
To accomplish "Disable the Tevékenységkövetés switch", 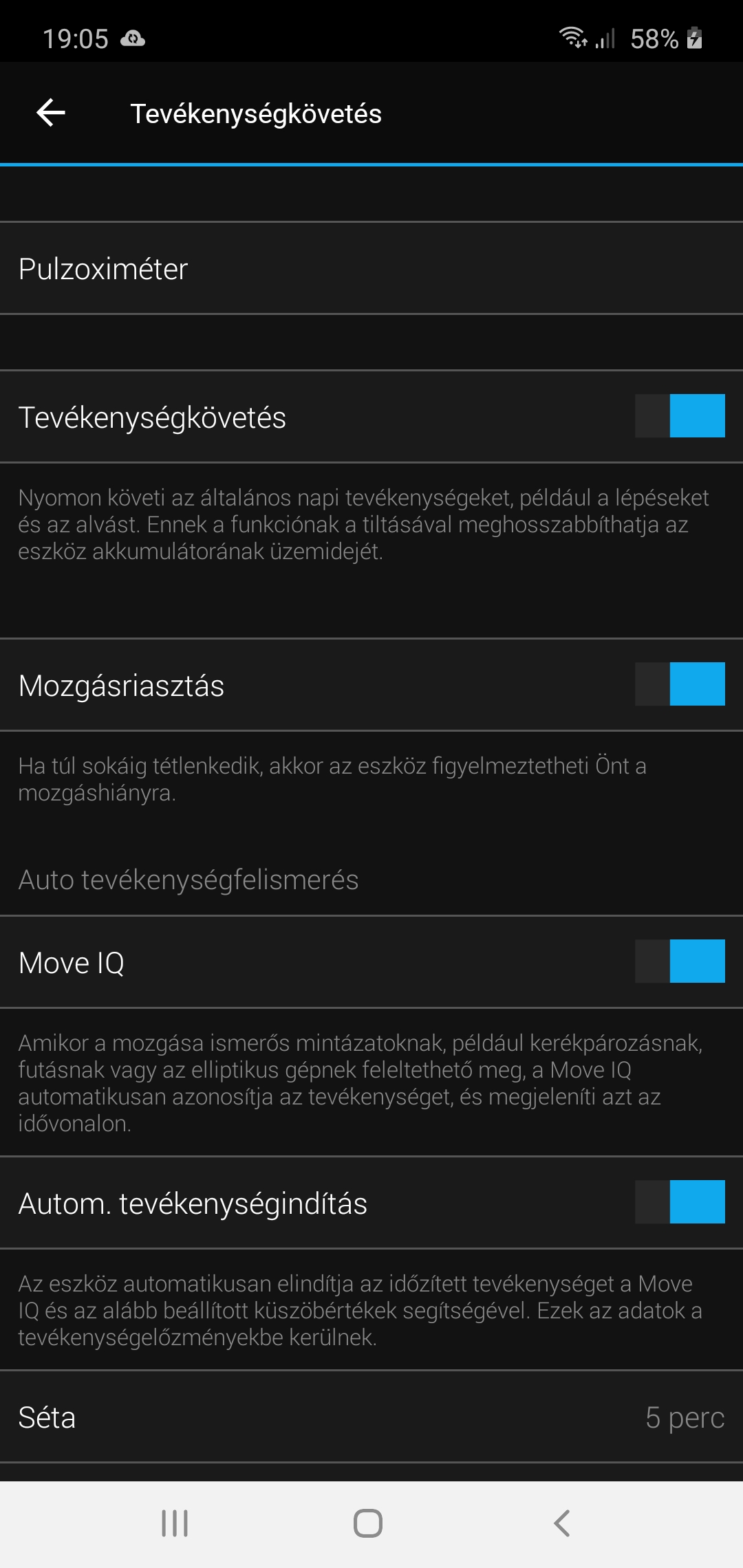I will (x=680, y=416).
